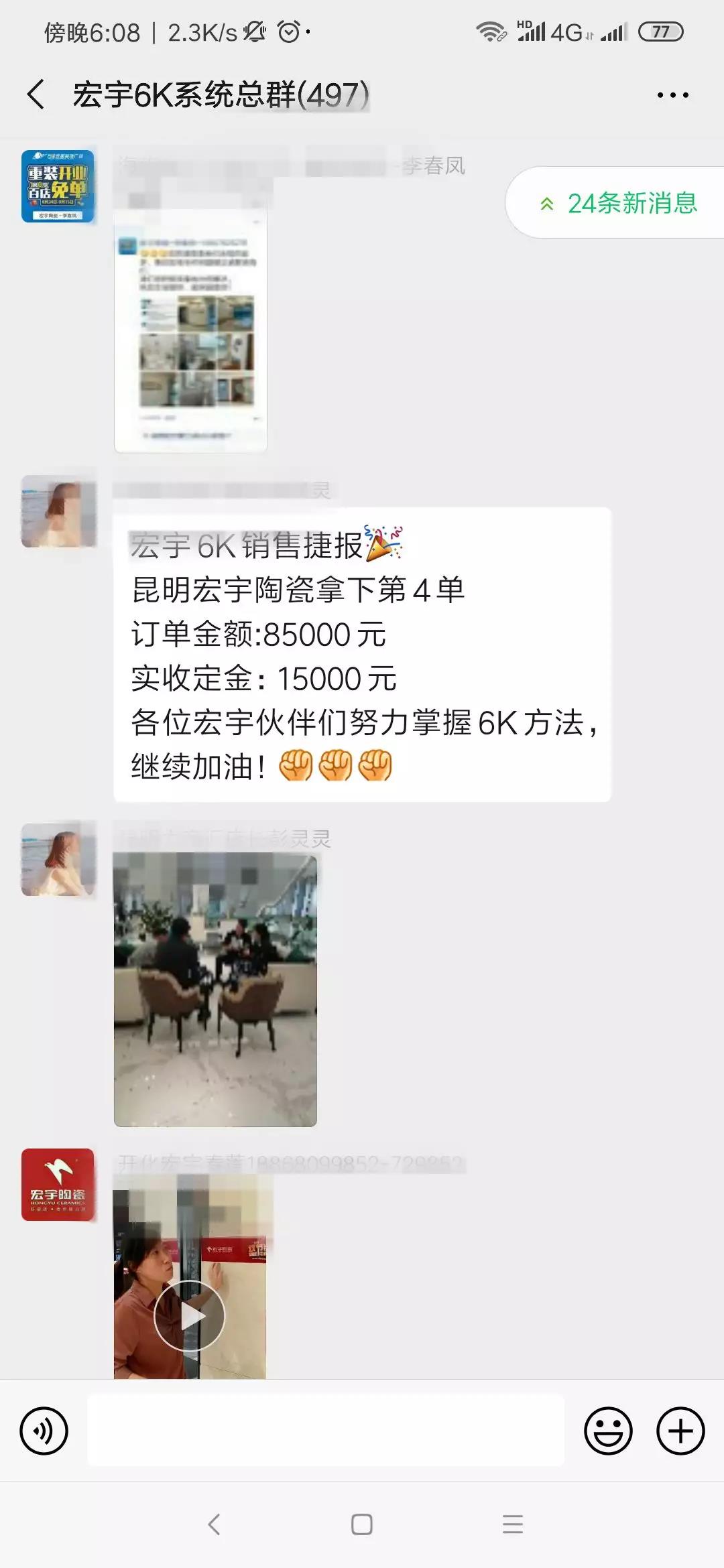The image size is (724, 1568).
Task: Open the red 宏宇陶瓷 avatar profile
Action: 58,1184
